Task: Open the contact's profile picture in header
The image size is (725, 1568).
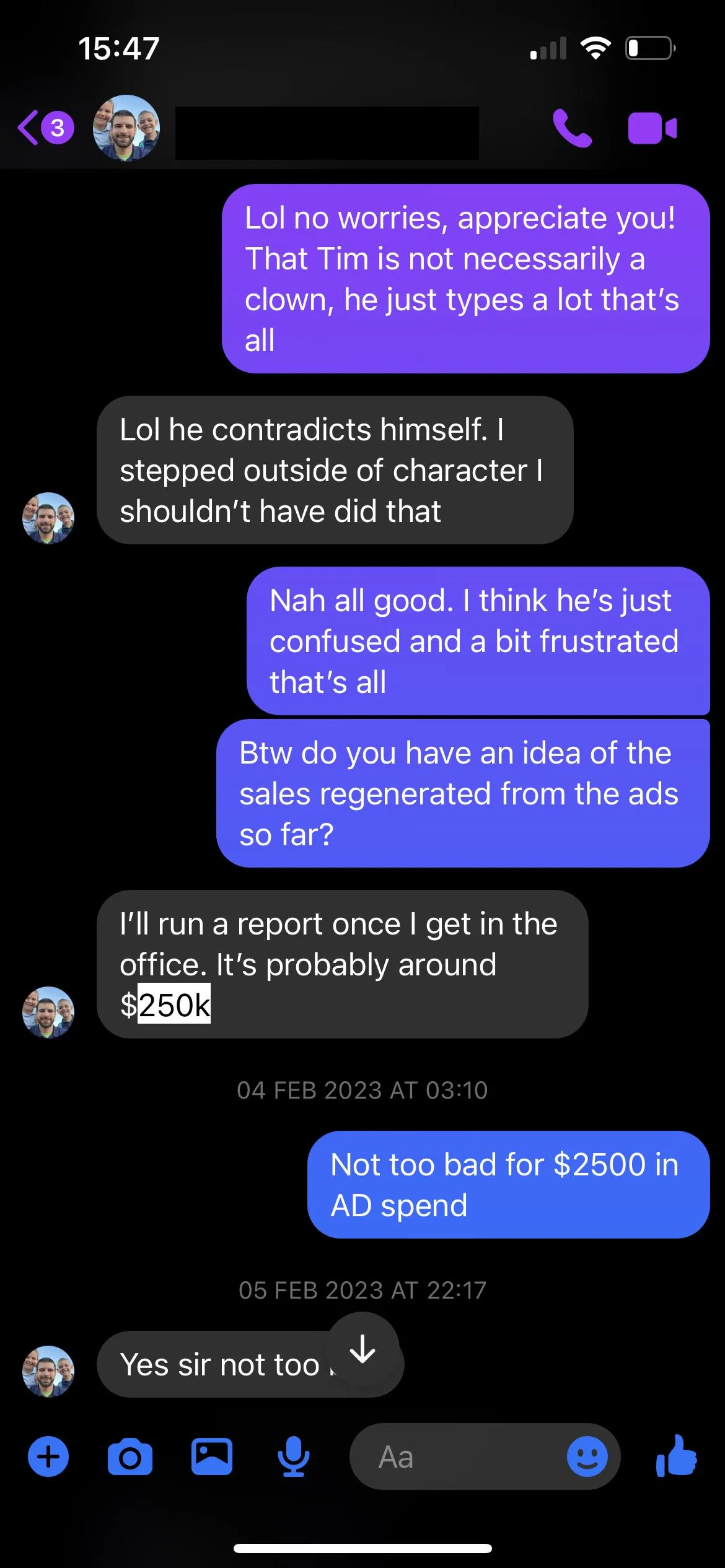Action: tap(126, 128)
